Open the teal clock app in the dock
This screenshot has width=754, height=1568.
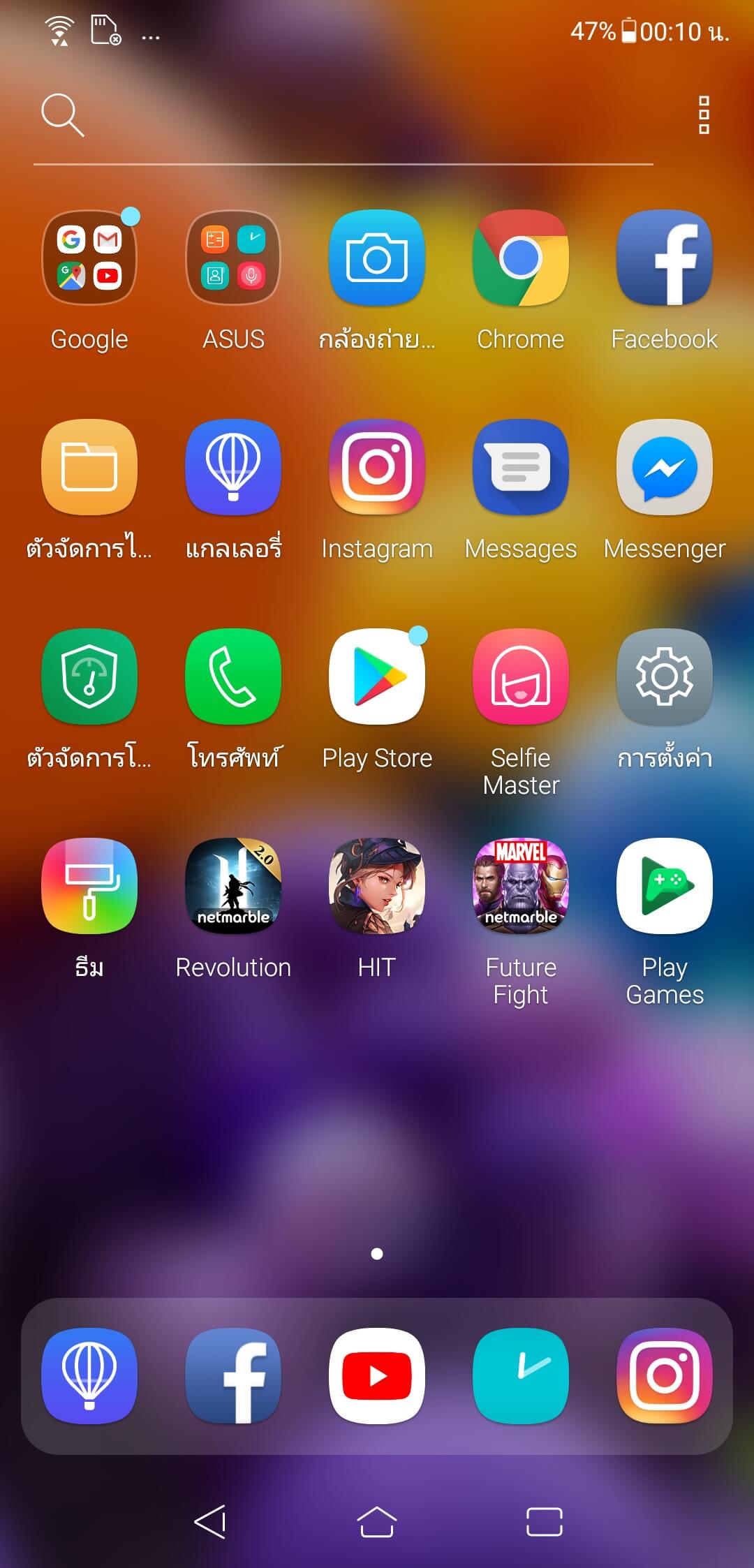pos(521,1376)
